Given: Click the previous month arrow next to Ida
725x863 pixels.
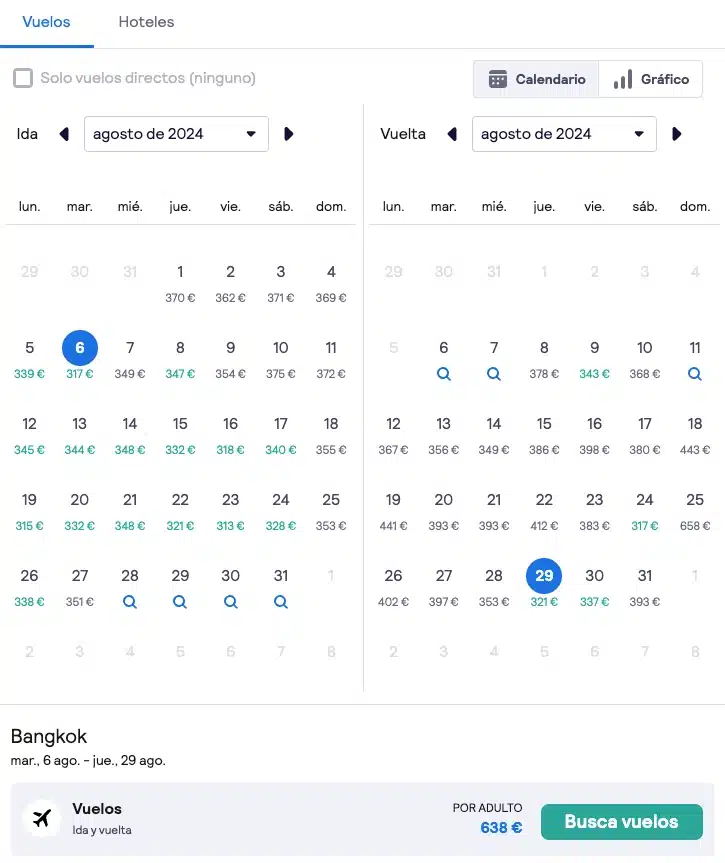Looking at the screenshot, I should point(66,133).
